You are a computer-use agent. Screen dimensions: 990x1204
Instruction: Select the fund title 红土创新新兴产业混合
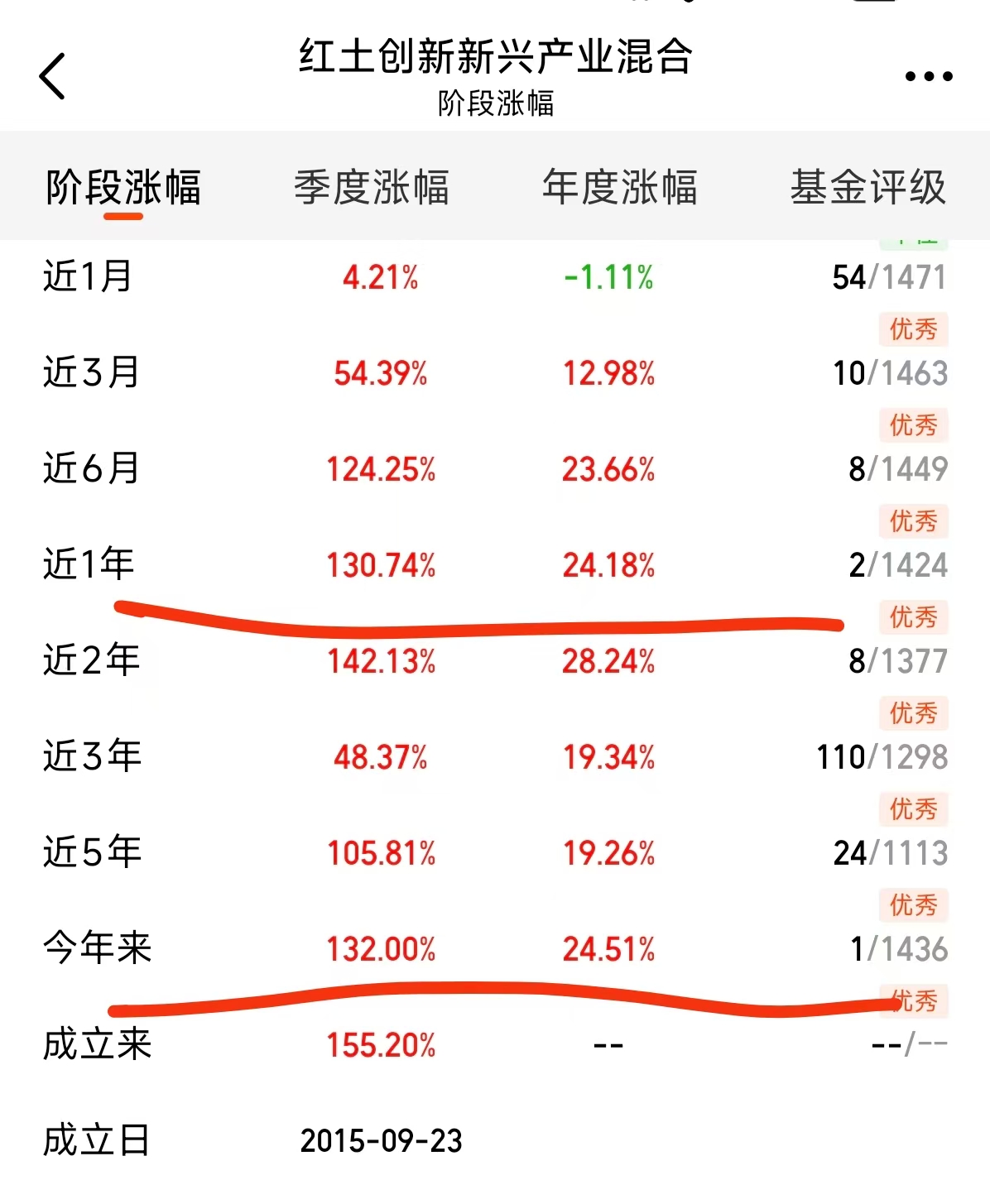click(x=495, y=60)
